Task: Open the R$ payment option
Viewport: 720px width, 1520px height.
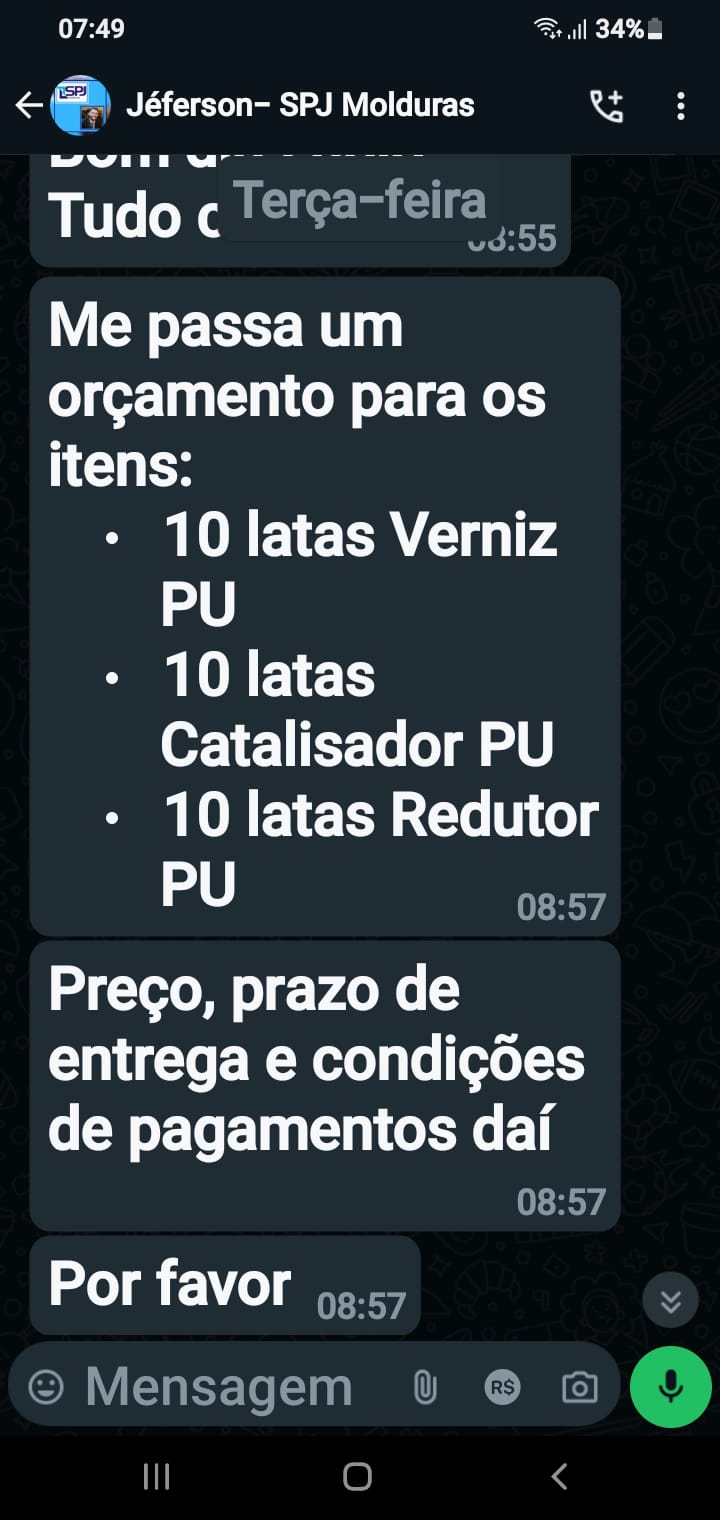Action: coord(502,1387)
